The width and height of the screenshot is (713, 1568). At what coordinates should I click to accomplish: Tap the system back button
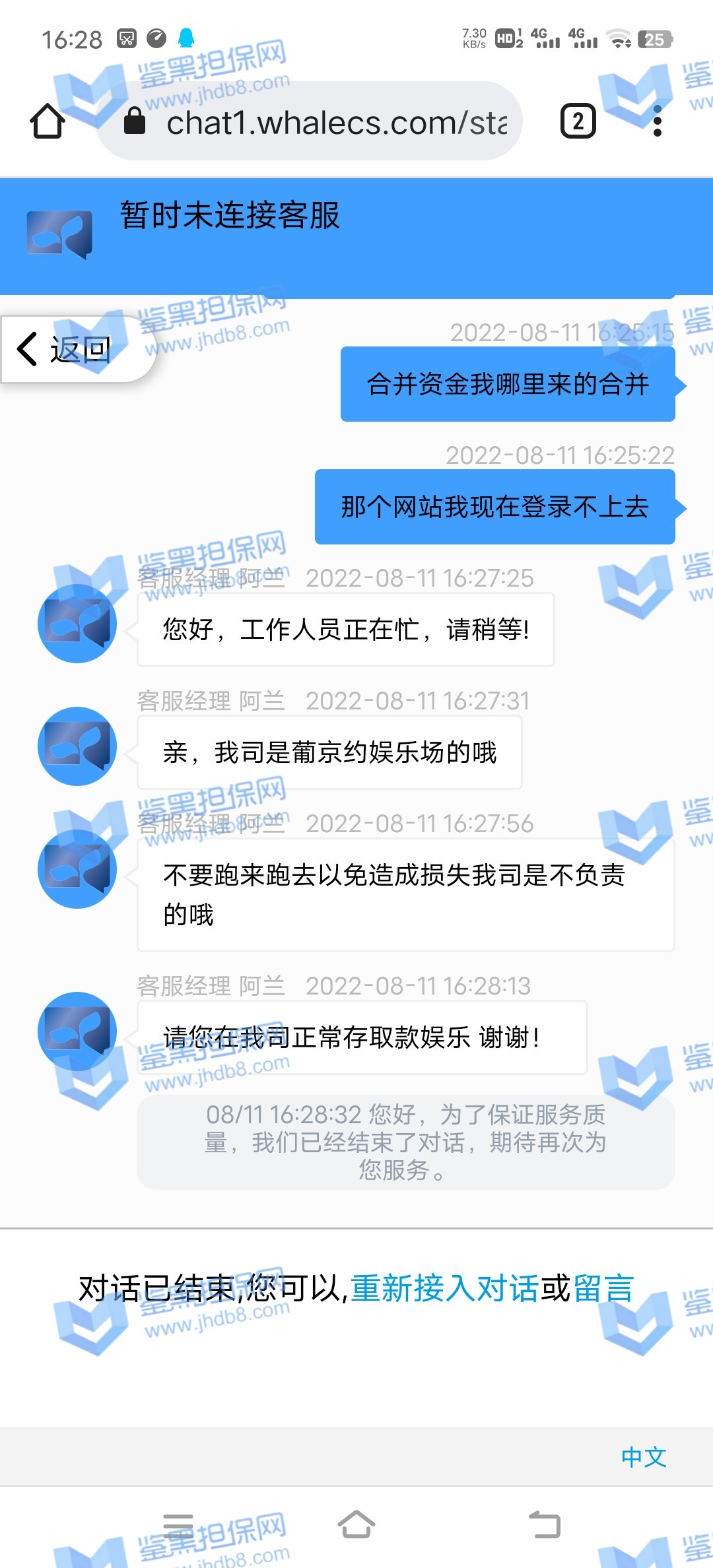545,1526
